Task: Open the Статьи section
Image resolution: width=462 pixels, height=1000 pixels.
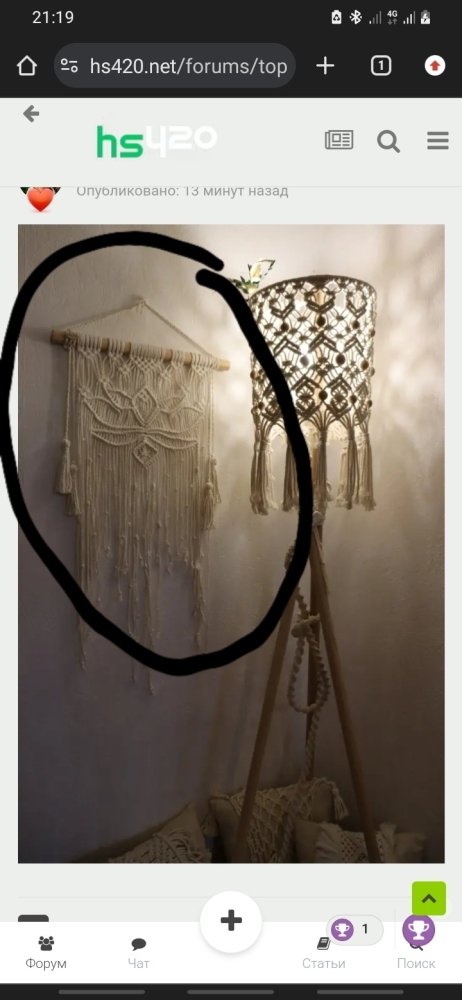Action: (324, 952)
